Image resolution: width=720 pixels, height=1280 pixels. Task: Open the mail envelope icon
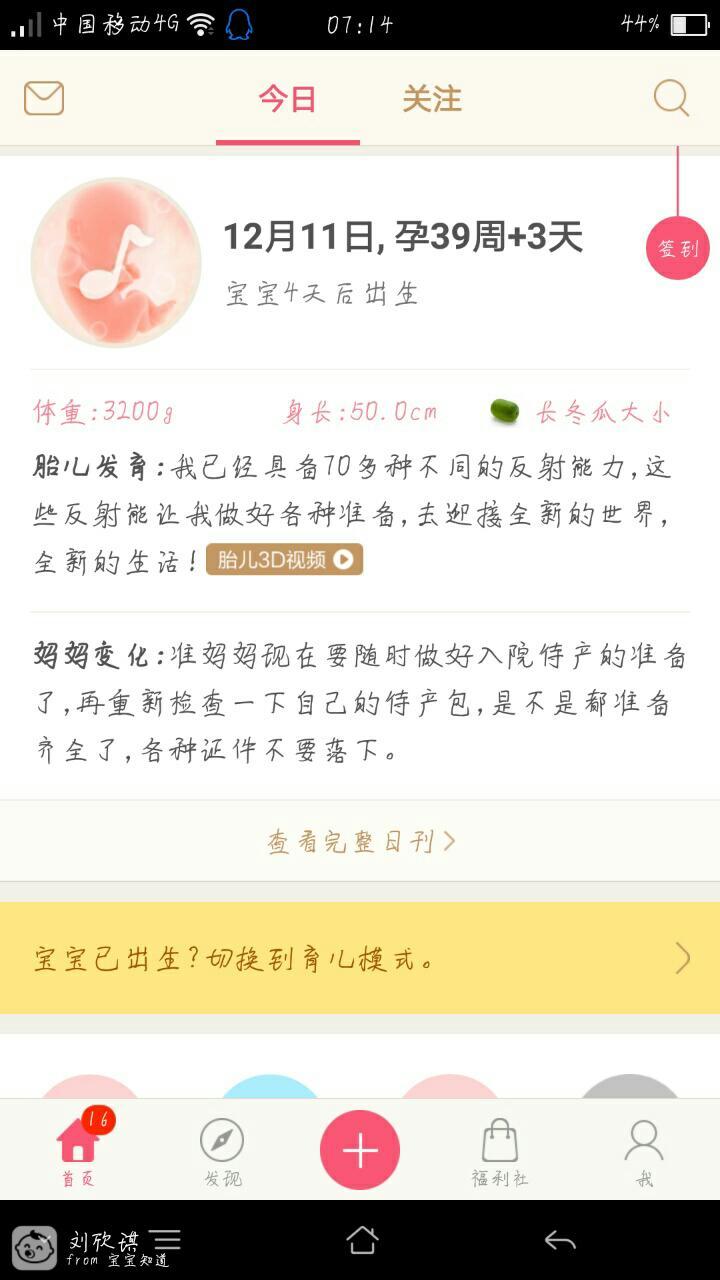click(x=44, y=98)
